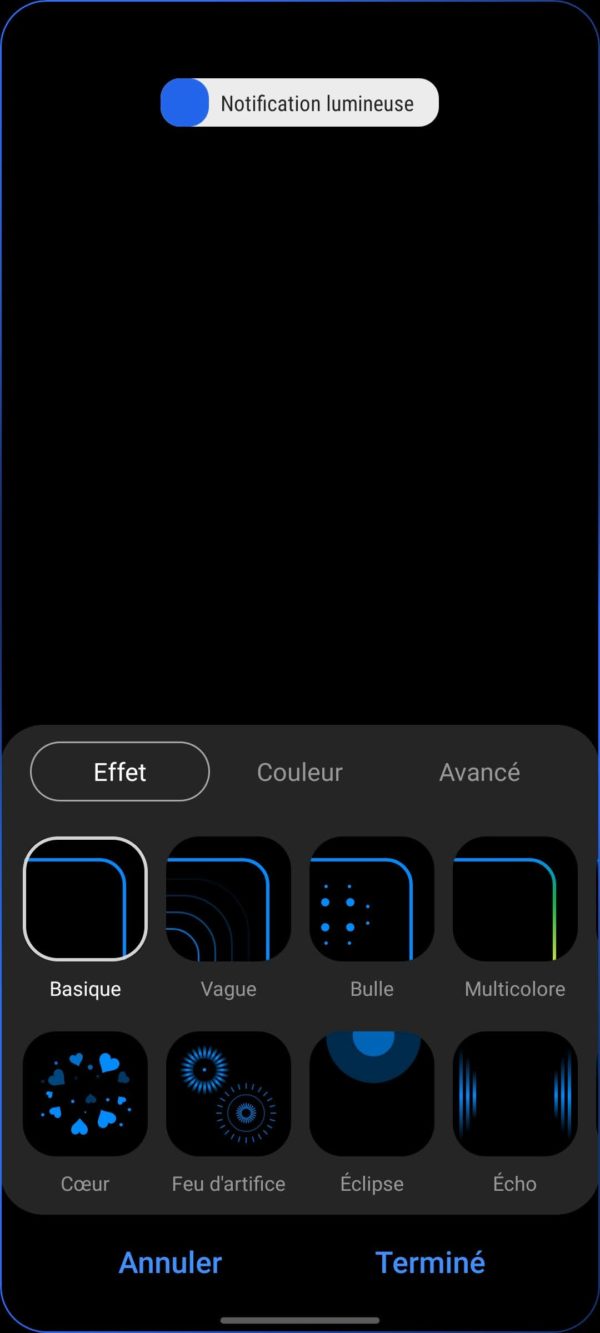The width and height of the screenshot is (600, 1333).
Task: Select the Cœur effect
Action: 85,1093
